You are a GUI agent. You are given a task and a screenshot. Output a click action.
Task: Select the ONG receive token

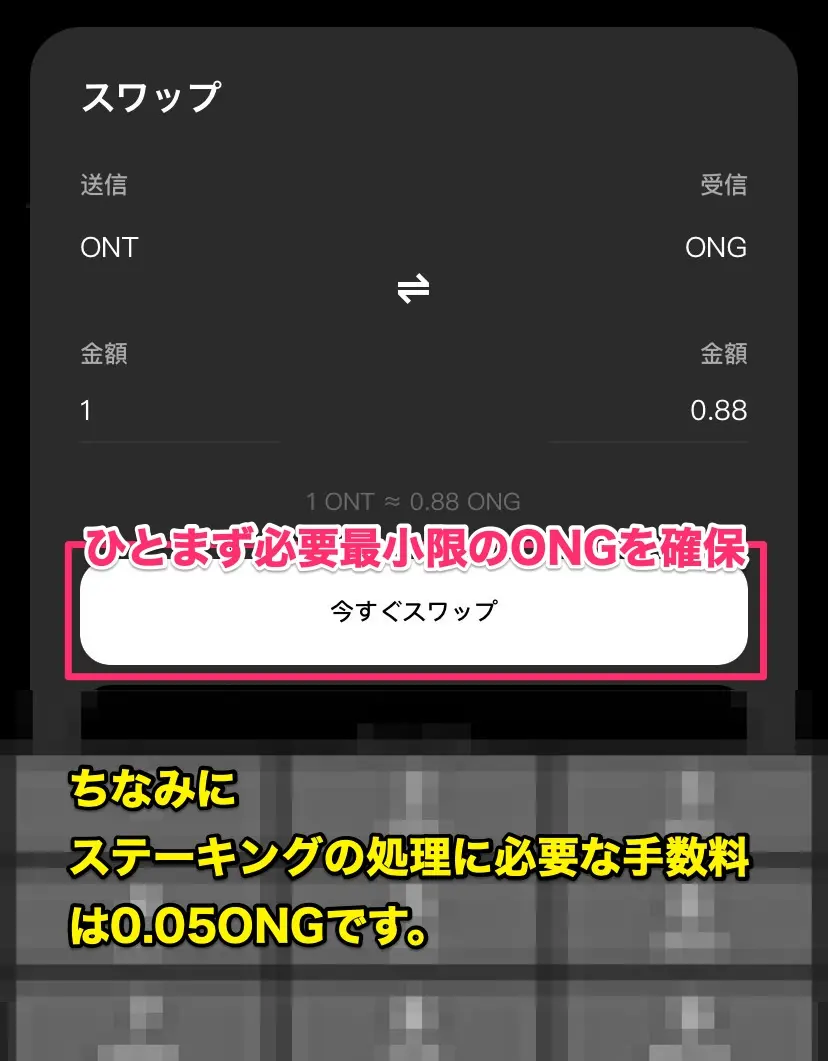tap(715, 247)
